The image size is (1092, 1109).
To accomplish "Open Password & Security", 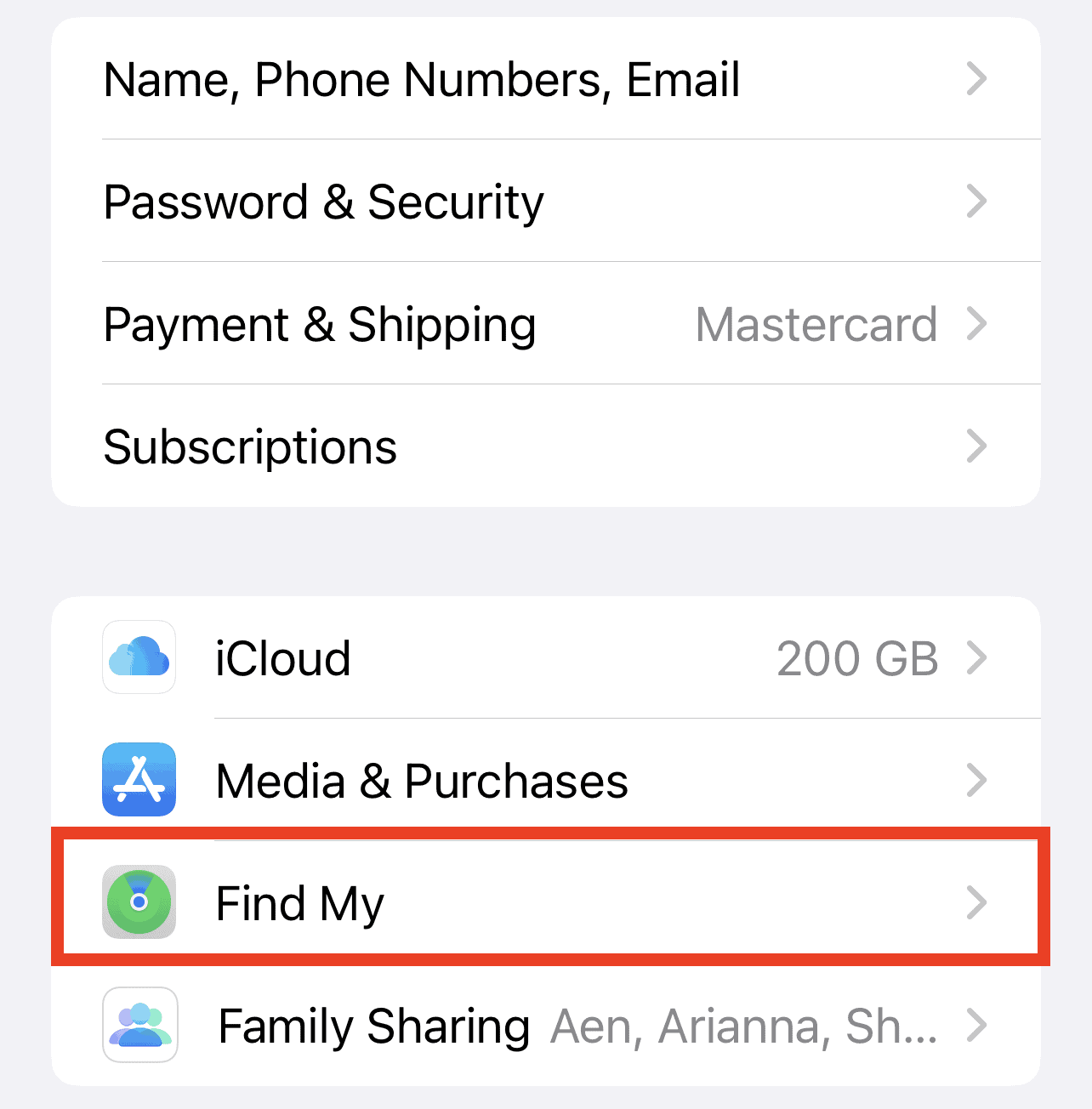I will point(544,202).
